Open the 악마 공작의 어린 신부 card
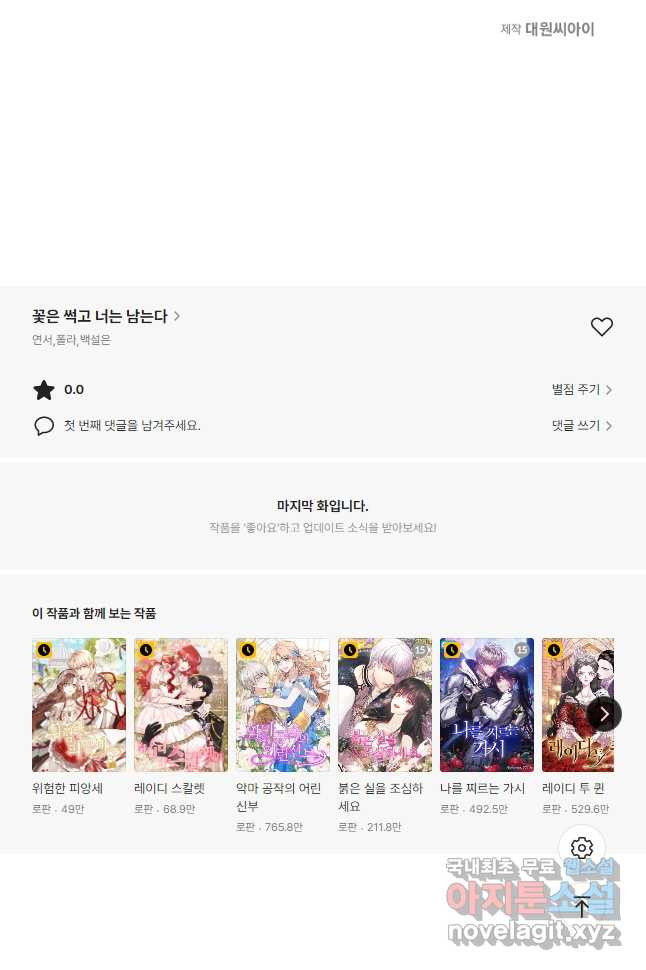Screen dimensions: 646x970 point(283,705)
